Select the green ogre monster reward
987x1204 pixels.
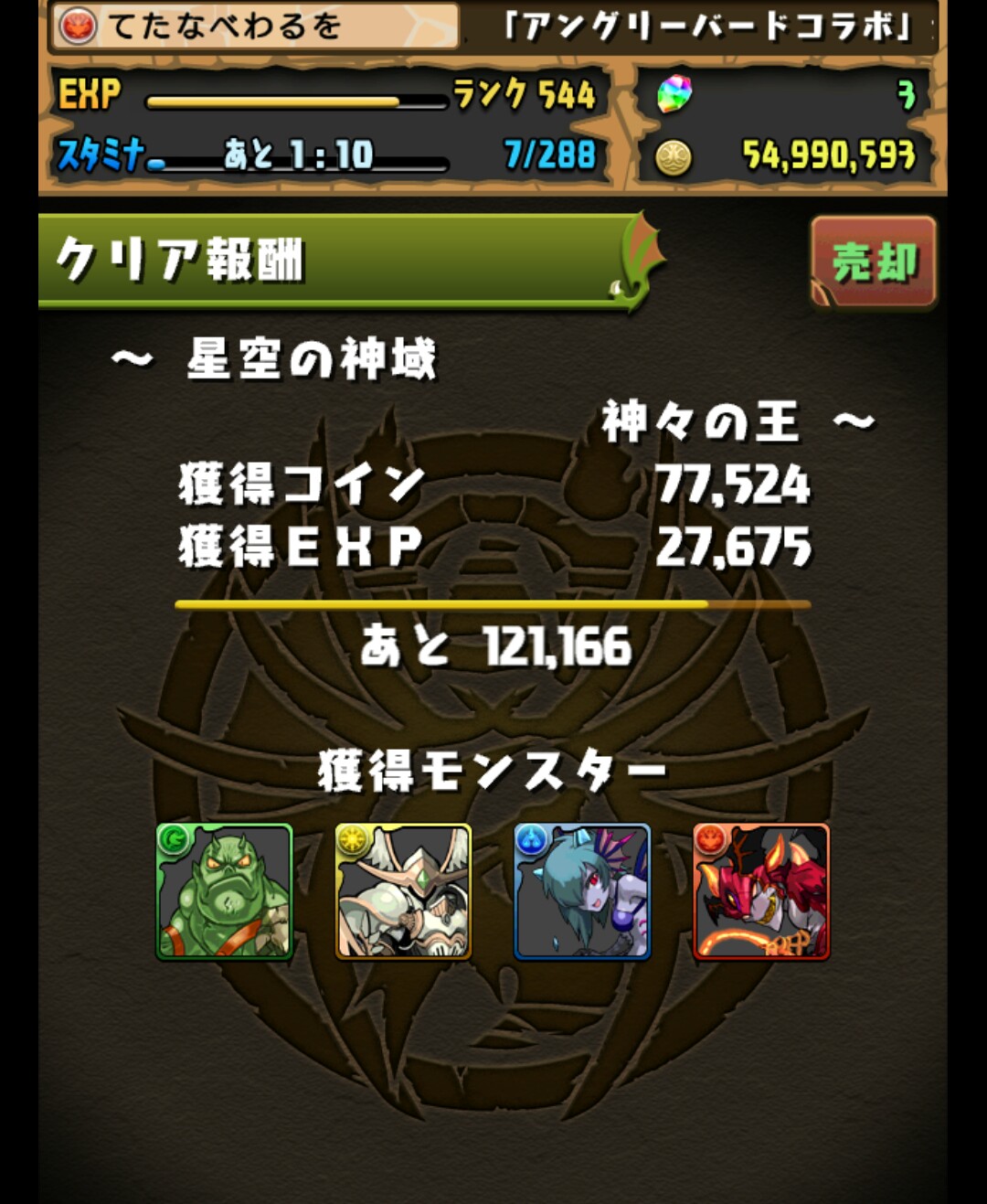225,891
